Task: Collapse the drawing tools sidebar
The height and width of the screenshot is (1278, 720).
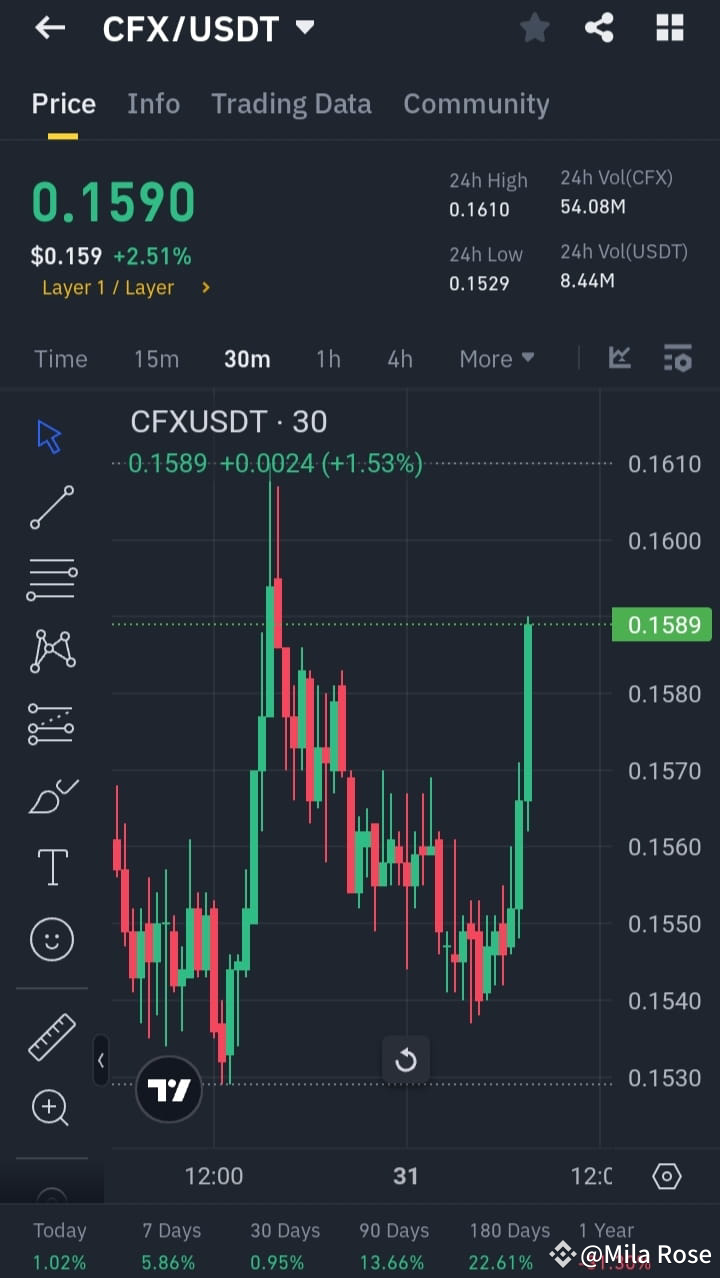Action: click(101, 1060)
